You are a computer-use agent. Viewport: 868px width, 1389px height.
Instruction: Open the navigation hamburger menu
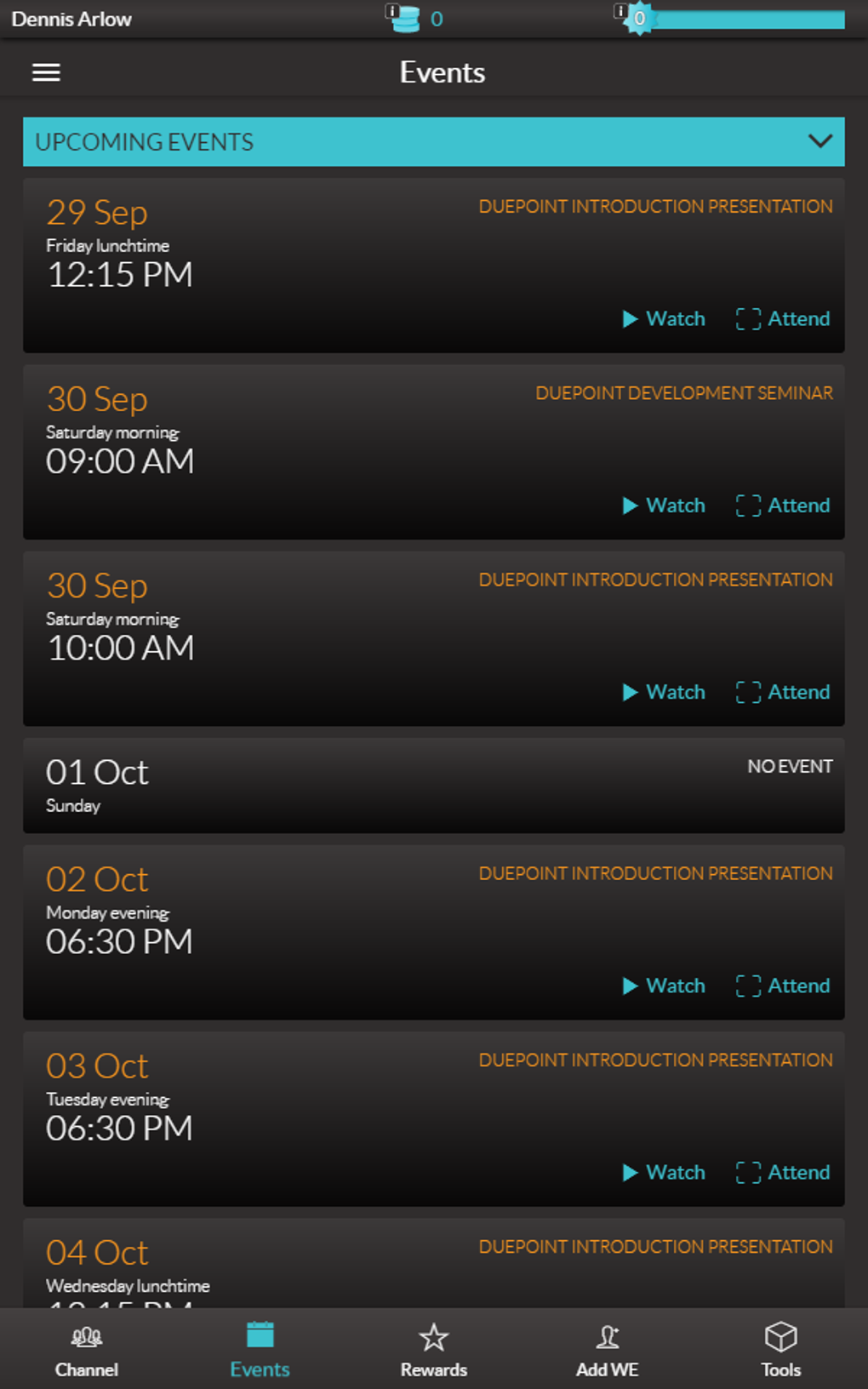pyautogui.click(x=45, y=72)
